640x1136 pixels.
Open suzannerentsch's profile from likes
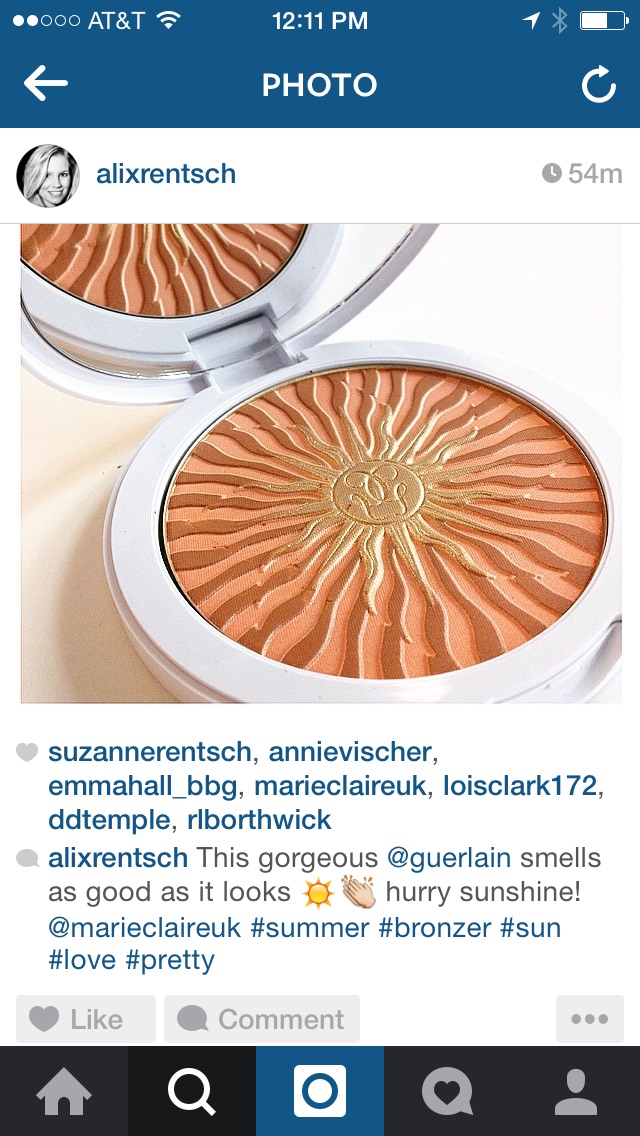tap(149, 752)
